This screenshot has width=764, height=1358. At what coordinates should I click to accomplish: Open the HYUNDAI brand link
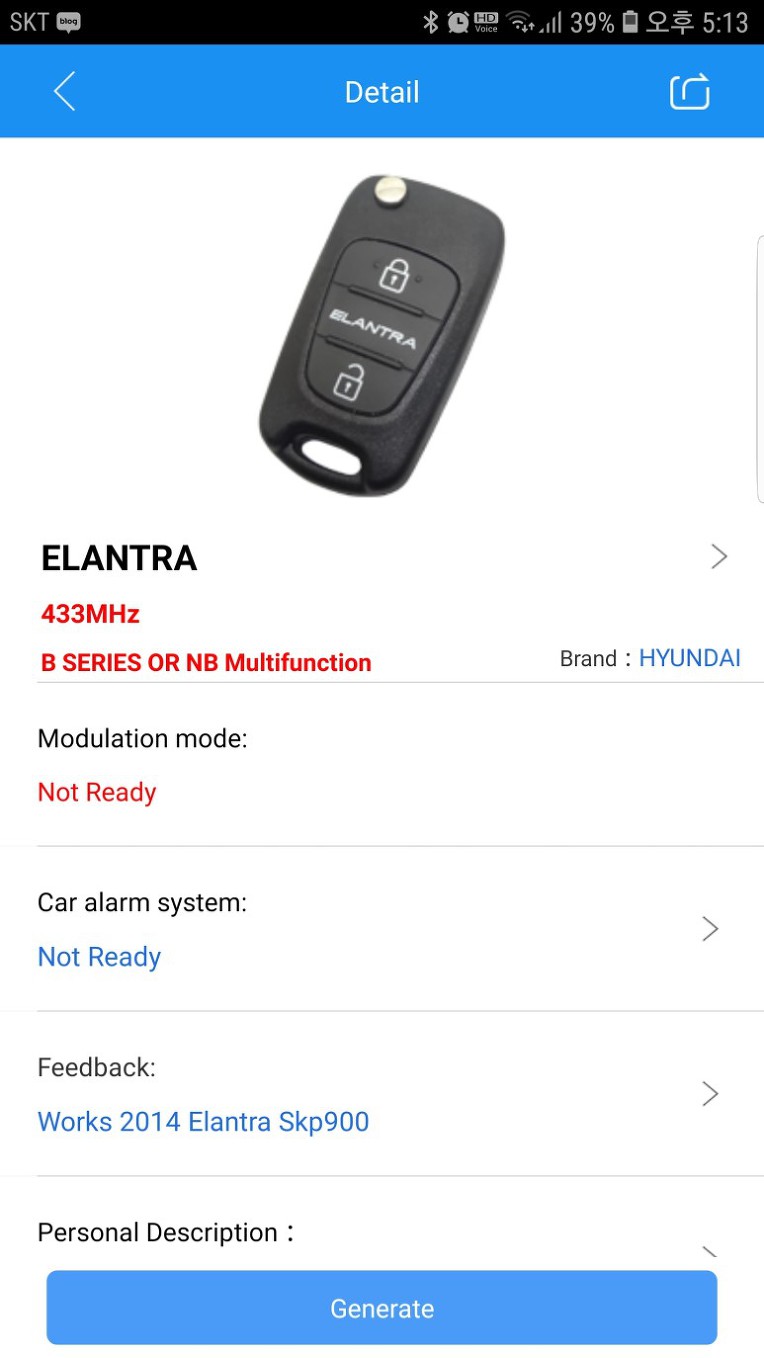(x=689, y=658)
